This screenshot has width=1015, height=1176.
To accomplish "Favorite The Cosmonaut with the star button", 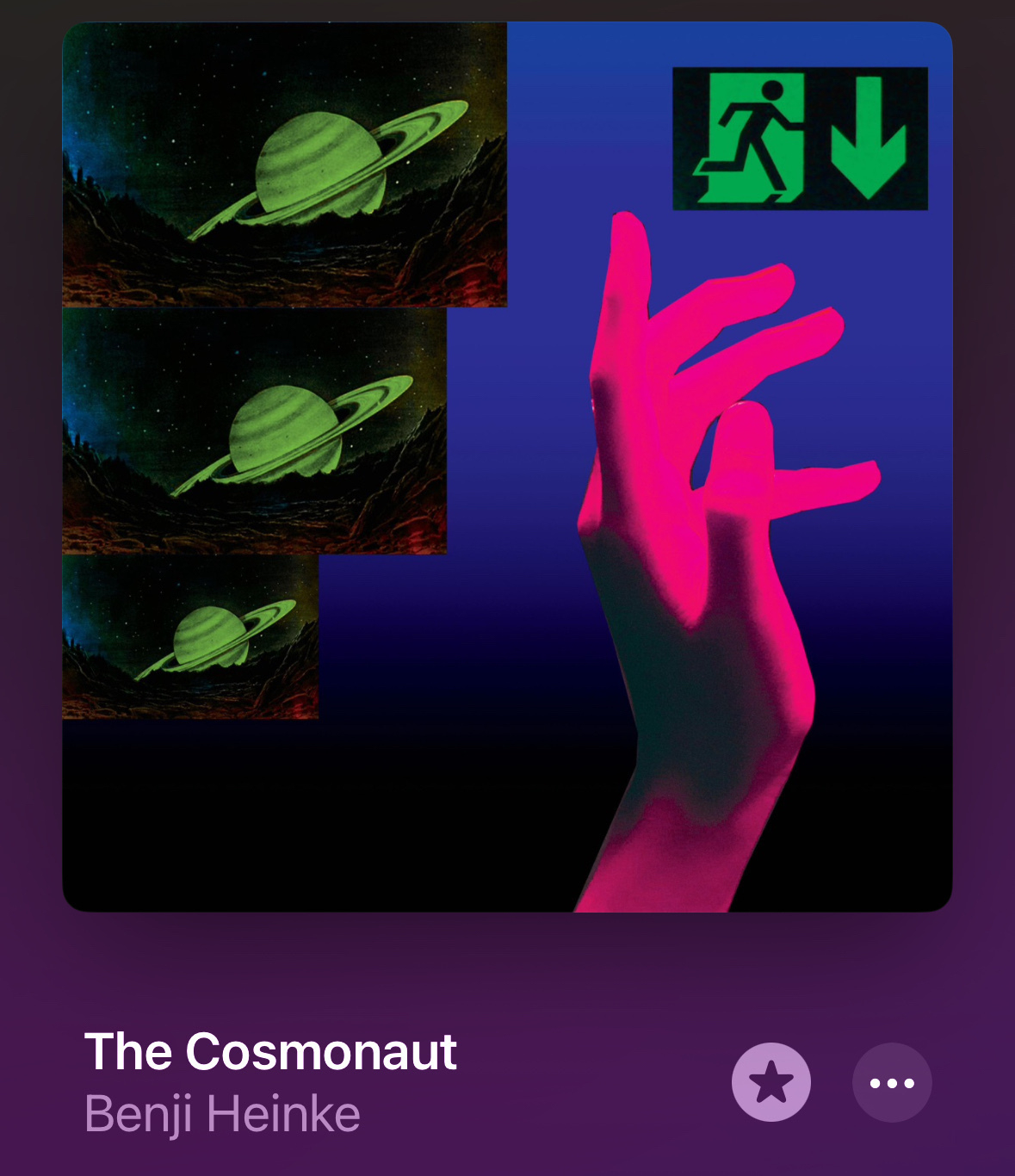I will (x=771, y=1082).
